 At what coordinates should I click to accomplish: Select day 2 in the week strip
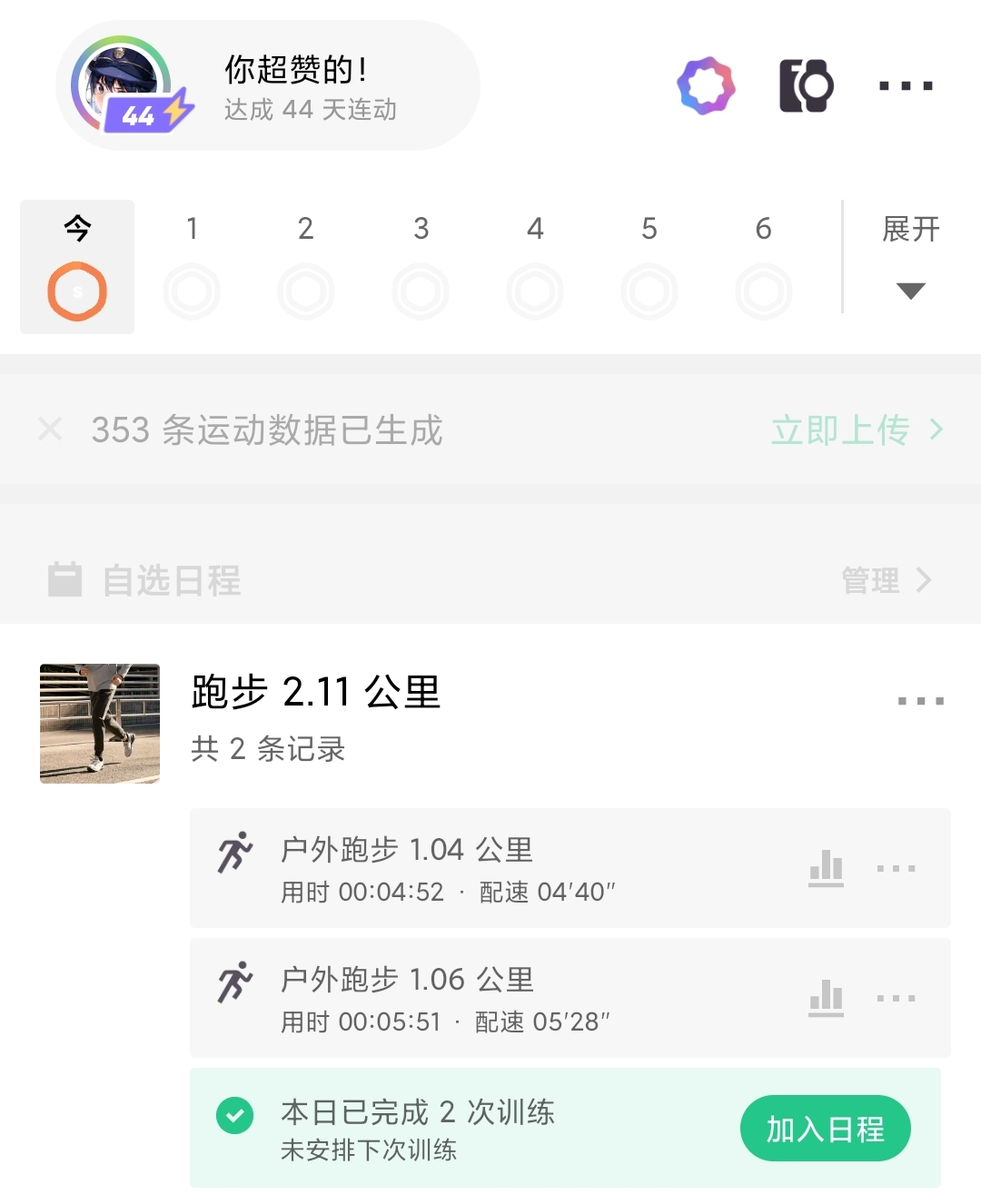tap(306, 267)
